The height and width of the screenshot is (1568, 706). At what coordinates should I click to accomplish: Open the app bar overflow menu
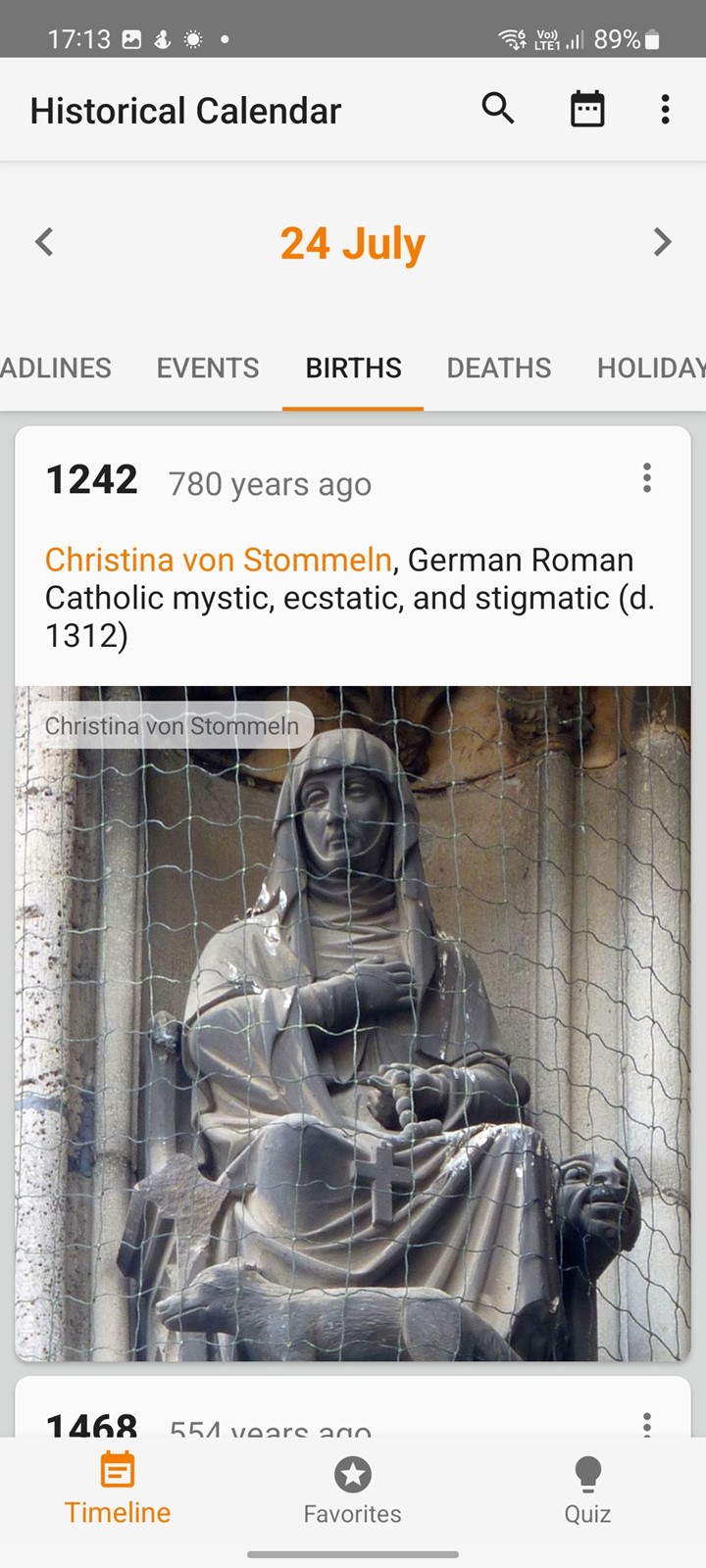pos(665,109)
